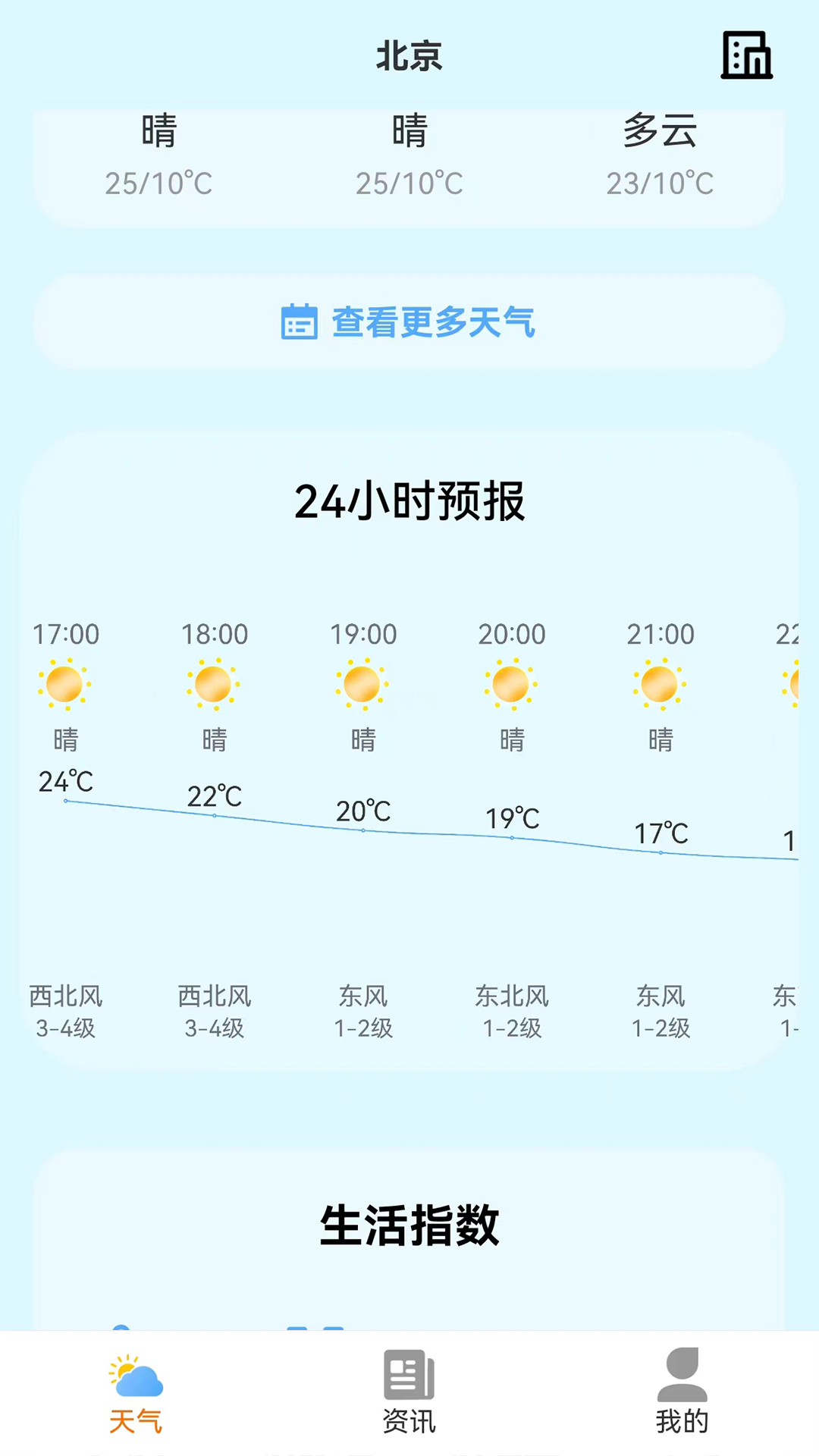Viewport: 819px width, 1456px height.
Task: Tap the sun icon at 21:00 forecast
Action: click(661, 685)
